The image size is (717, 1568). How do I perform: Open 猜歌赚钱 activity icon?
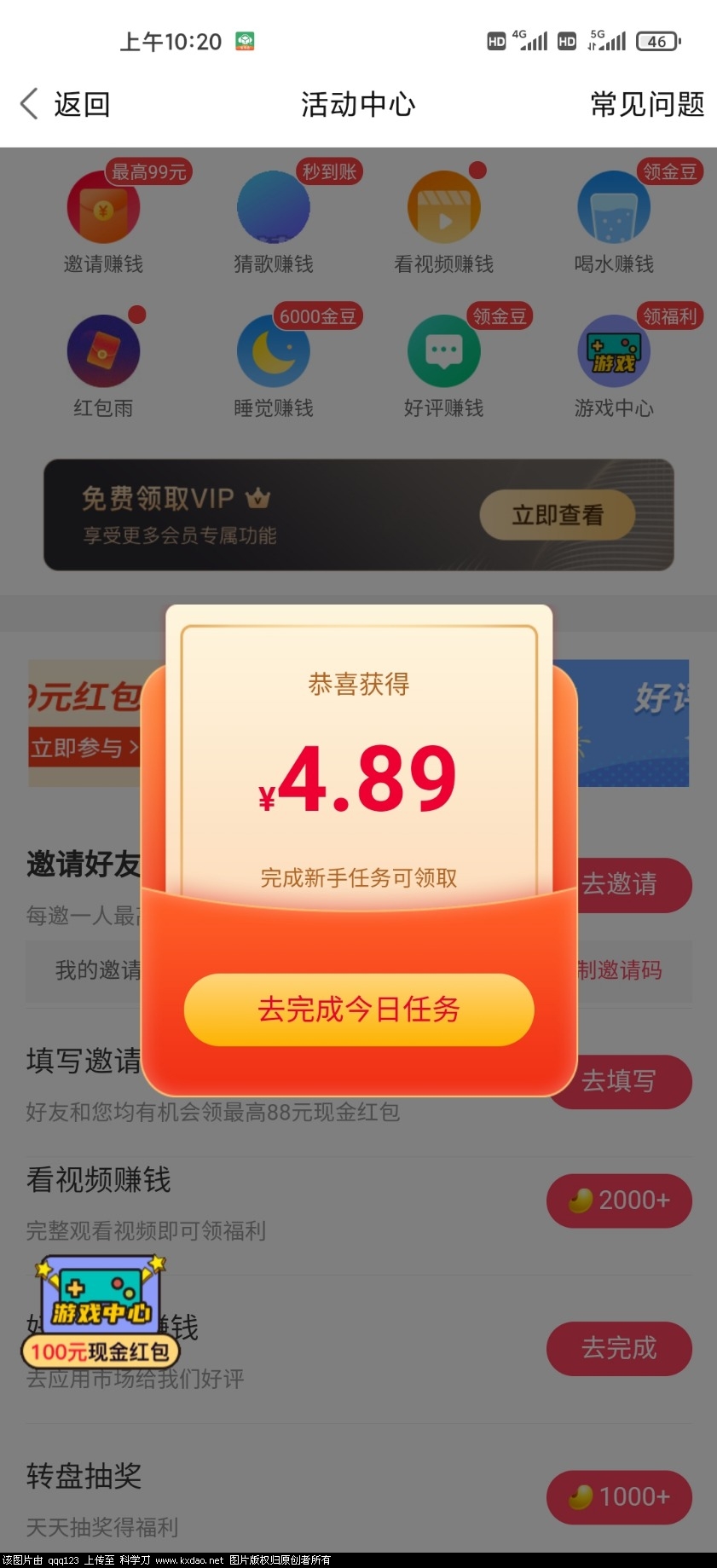(x=273, y=209)
